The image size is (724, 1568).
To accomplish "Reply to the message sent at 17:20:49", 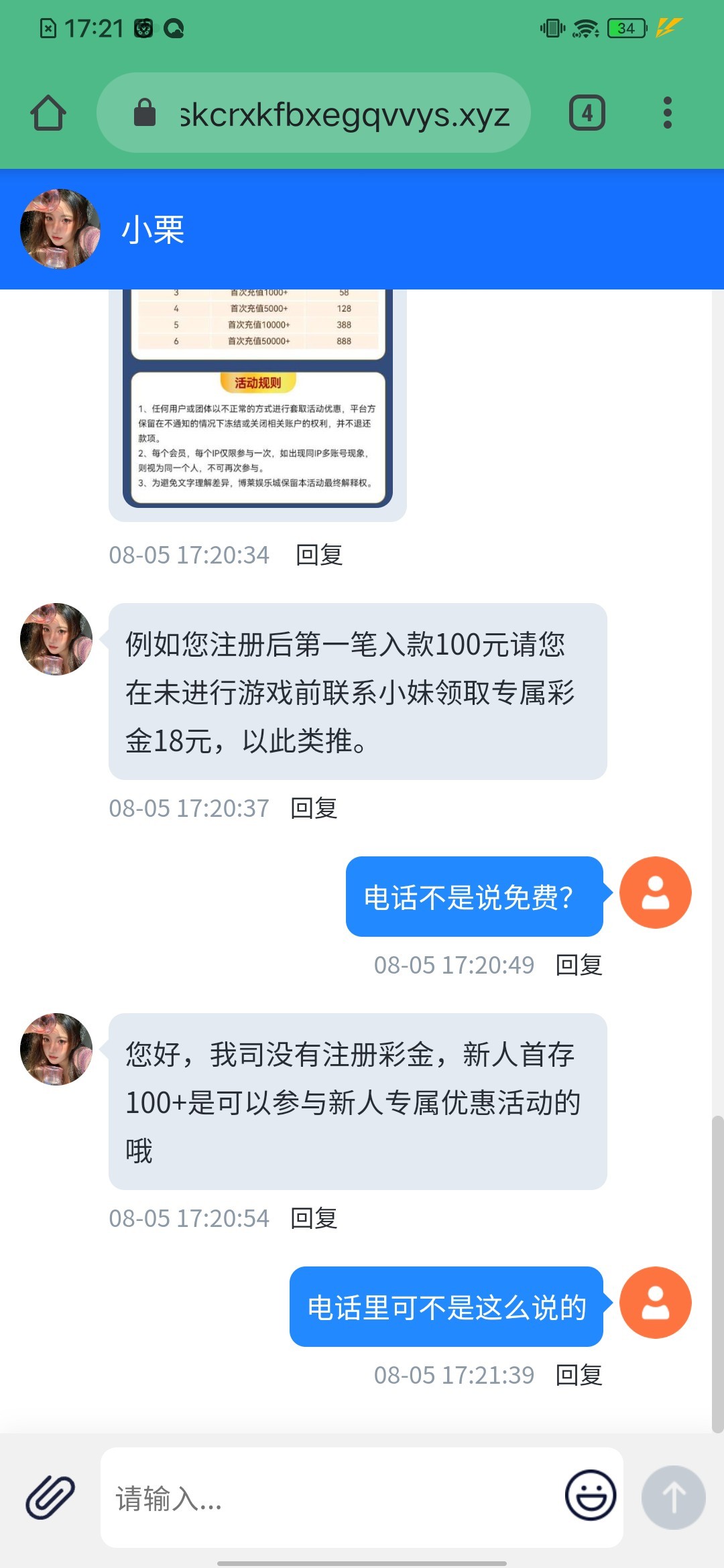I will (579, 965).
